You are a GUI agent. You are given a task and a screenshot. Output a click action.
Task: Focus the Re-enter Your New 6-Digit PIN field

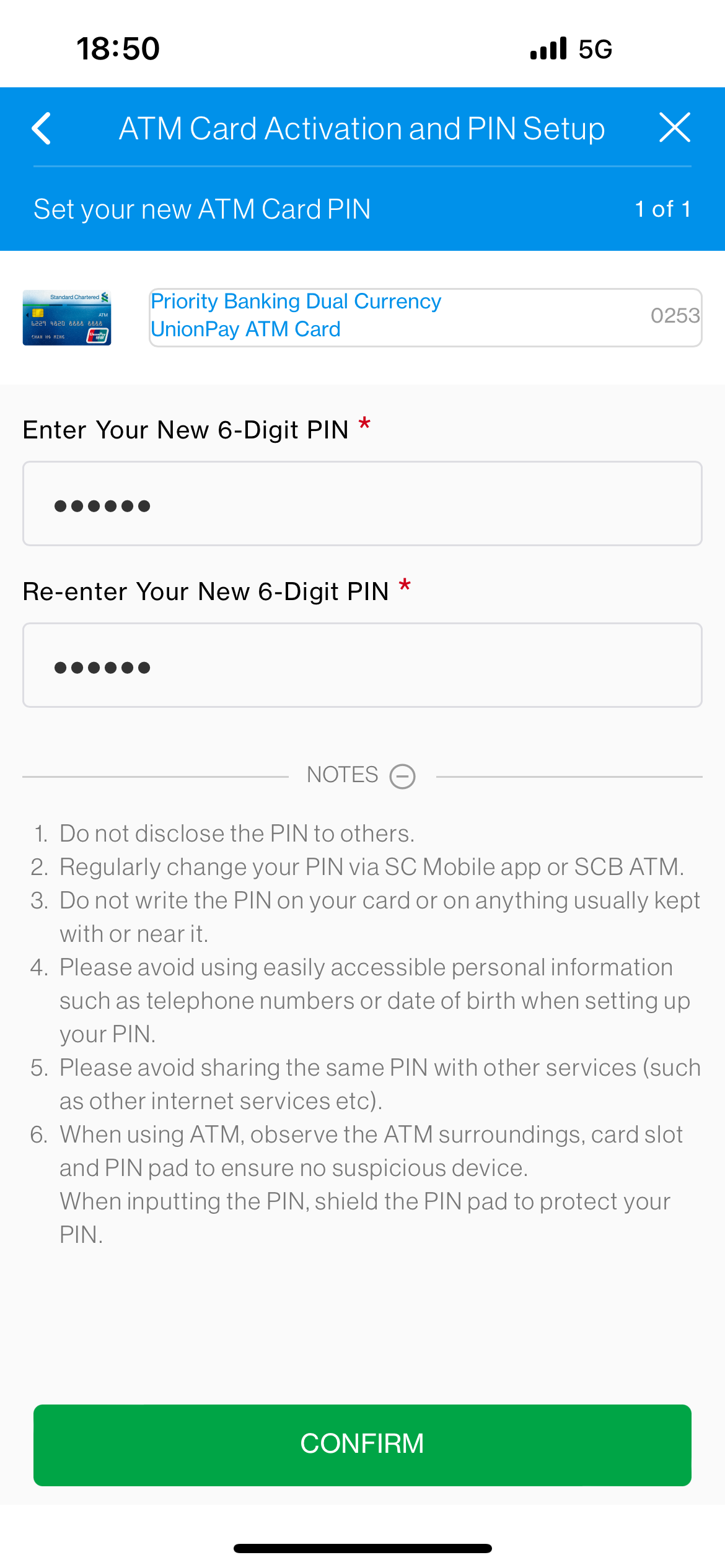[x=362, y=665]
